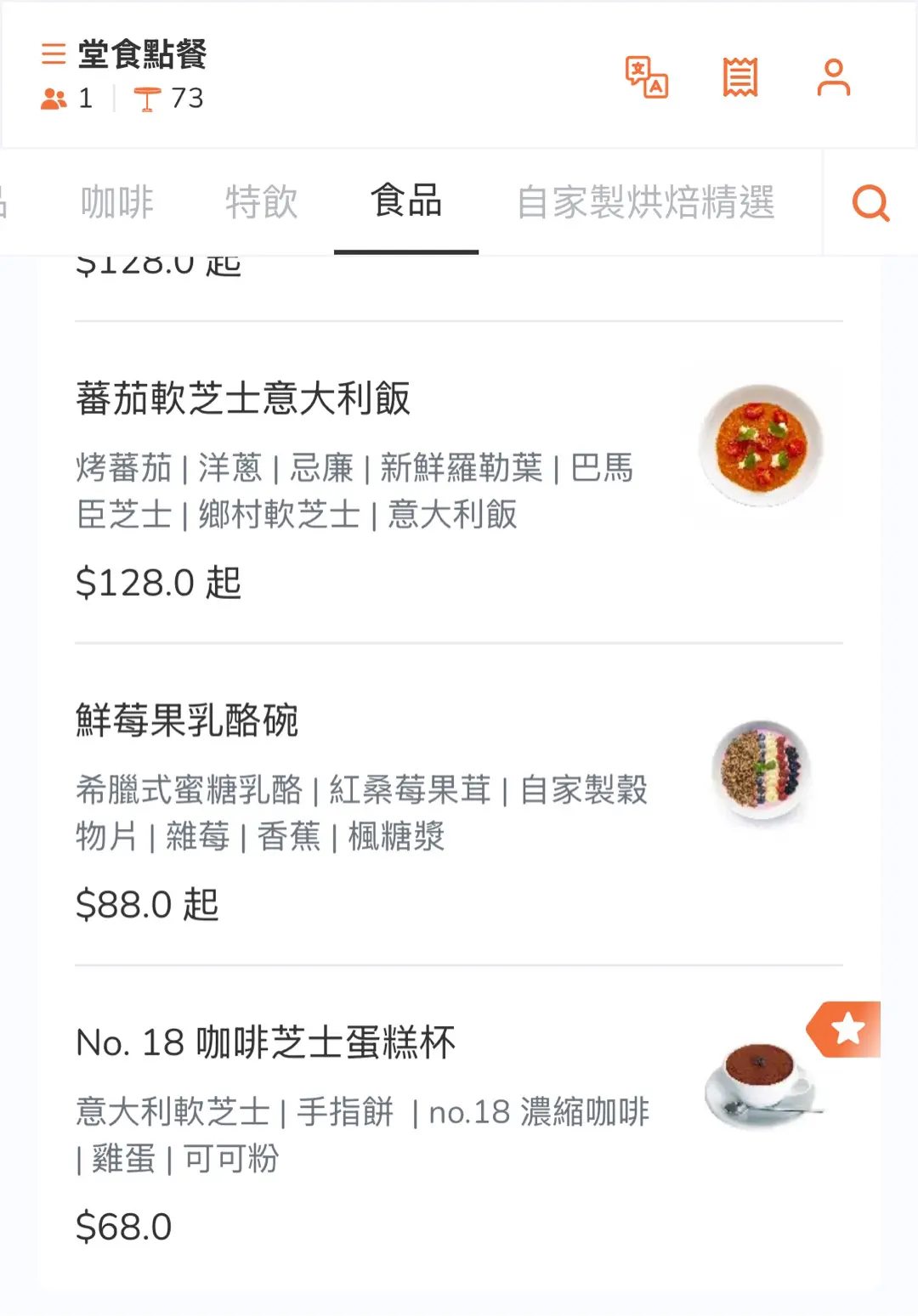Search the menu with the magnifier icon

click(870, 203)
